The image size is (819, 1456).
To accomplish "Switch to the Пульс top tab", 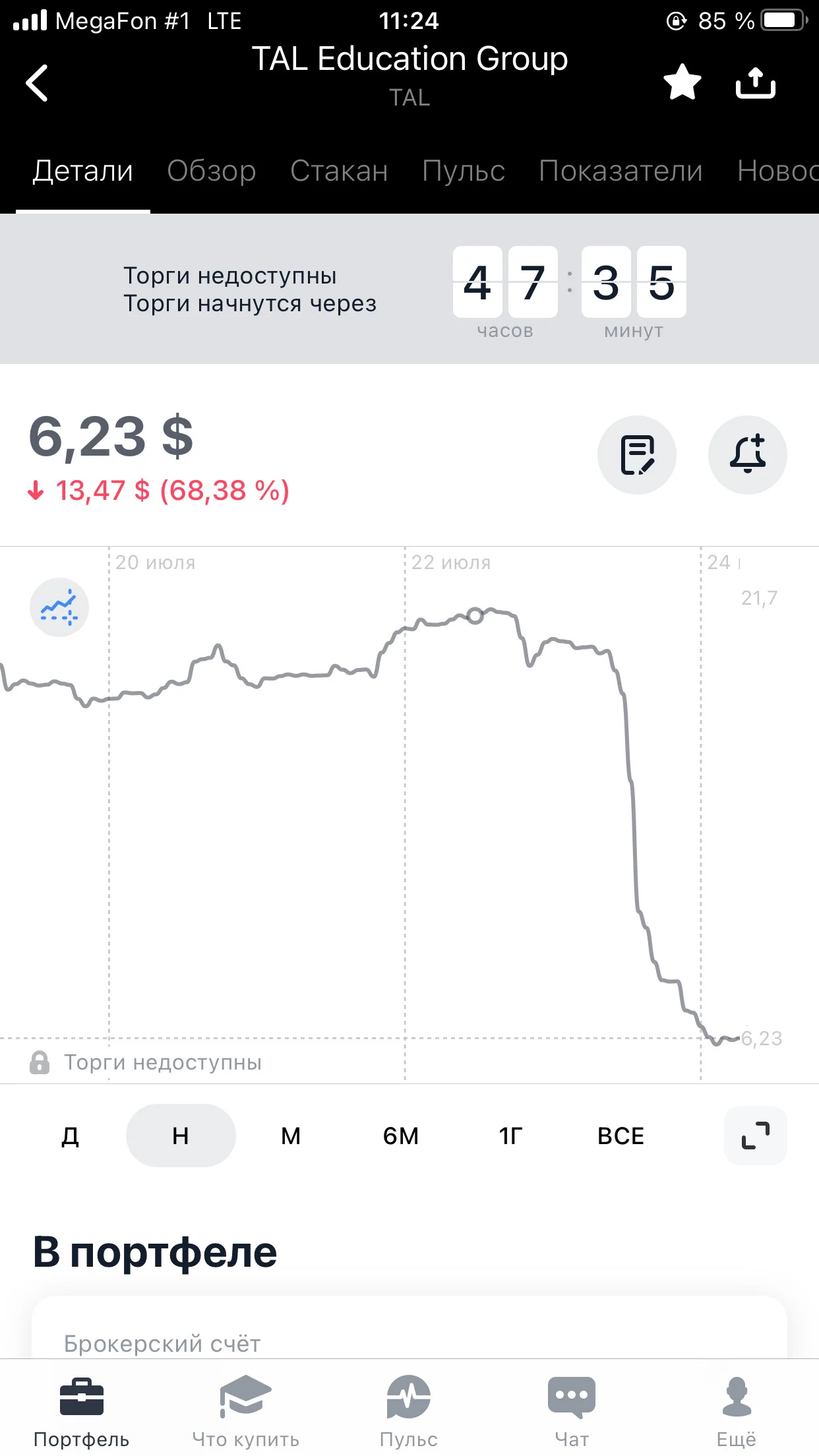I will pos(464,171).
